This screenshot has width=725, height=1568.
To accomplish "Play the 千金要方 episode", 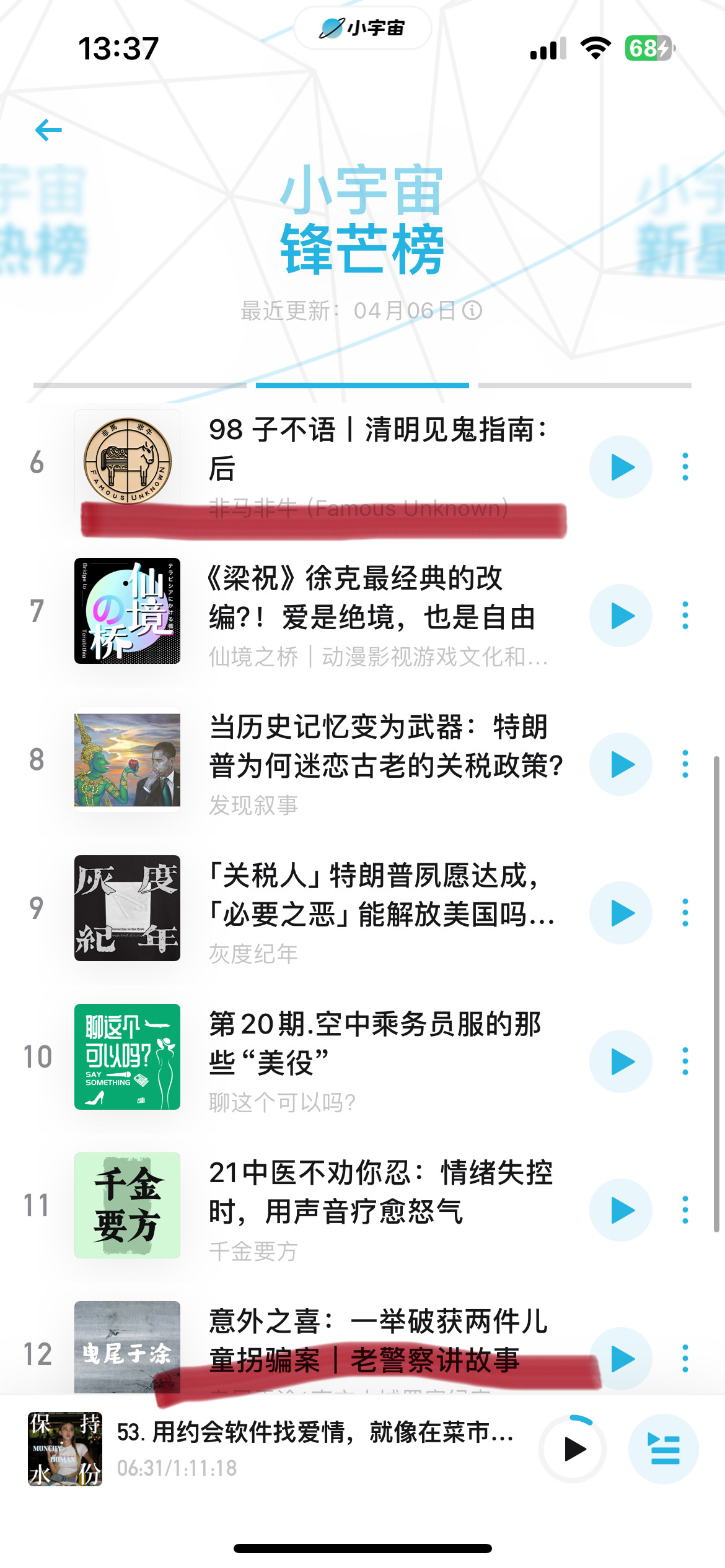I will click(621, 1210).
